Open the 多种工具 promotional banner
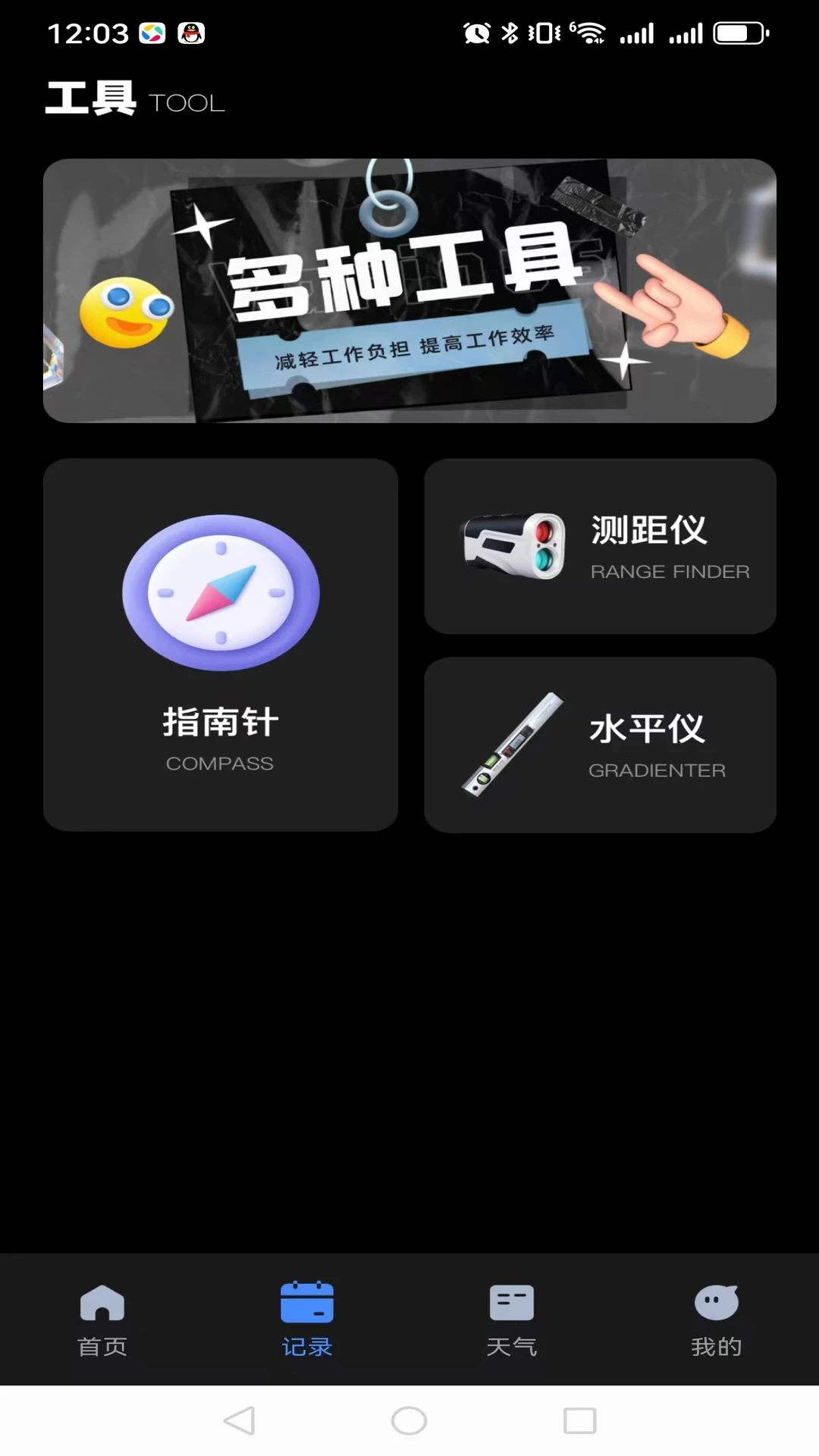Image resolution: width=819 pixels, height=1456 pixels. [x=409, y=290]
